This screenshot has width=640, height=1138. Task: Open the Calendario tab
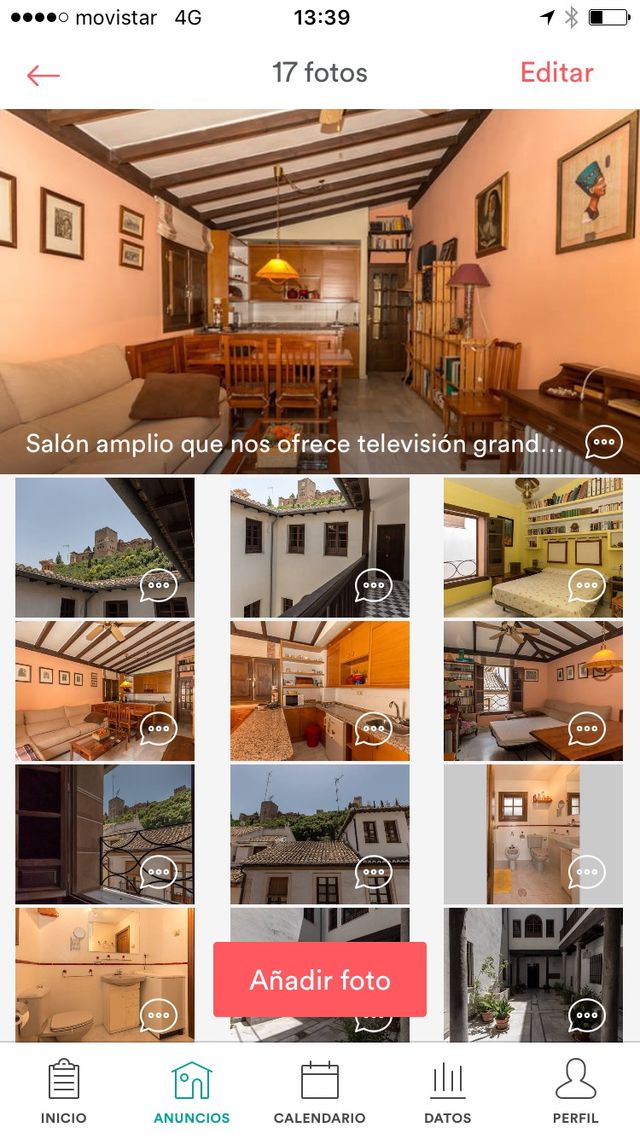point(320,1091)
